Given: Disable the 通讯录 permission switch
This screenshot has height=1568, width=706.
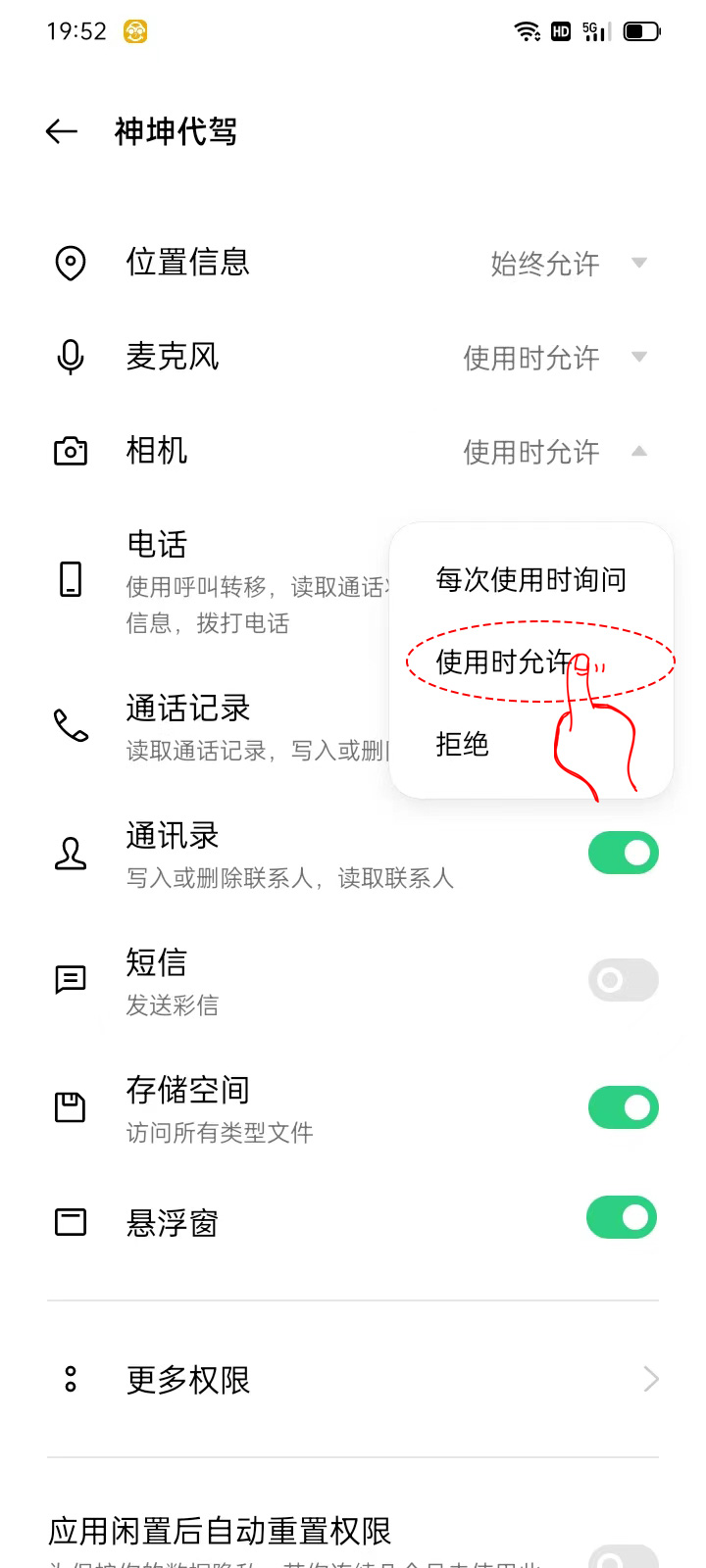Looking at the screenshot, I should click(623, 853).
